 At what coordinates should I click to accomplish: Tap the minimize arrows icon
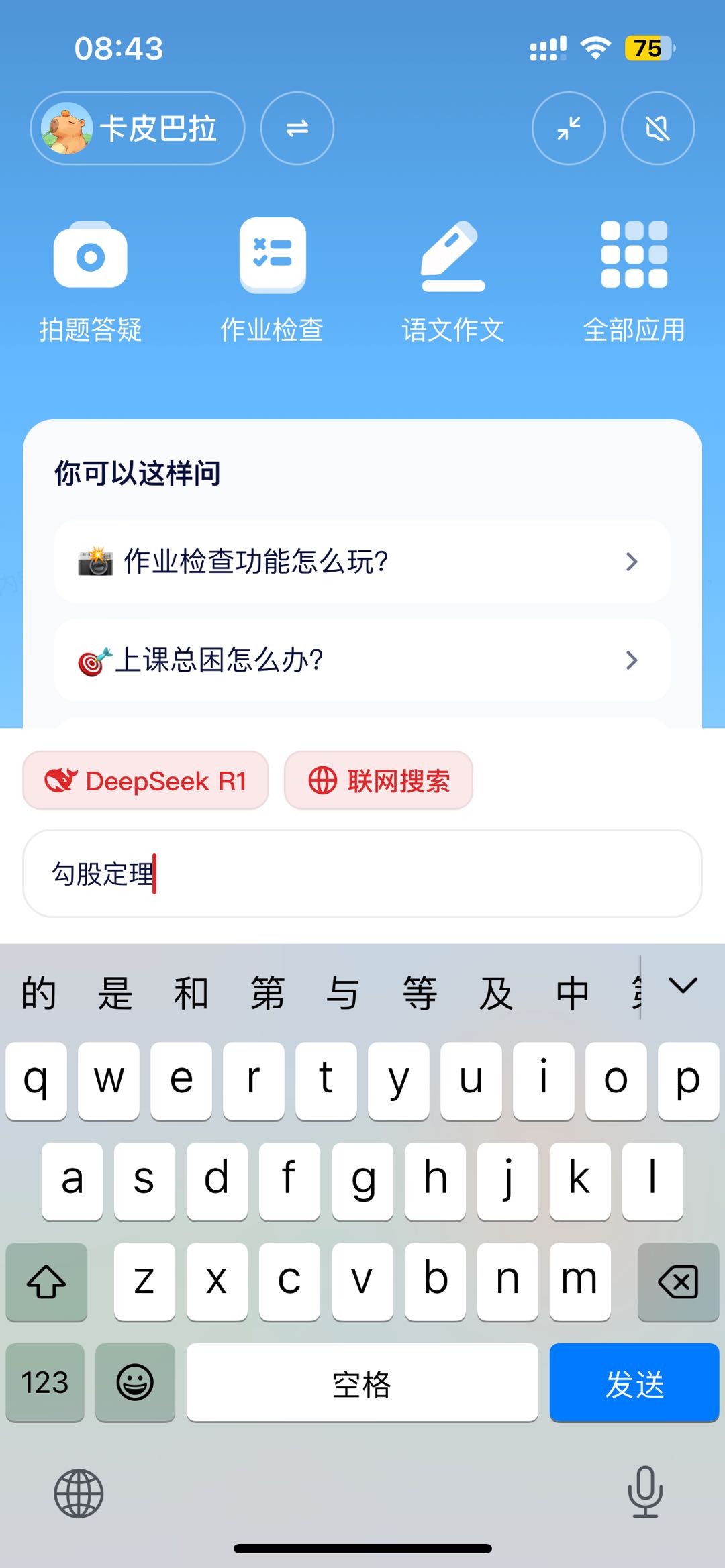[x=569, y=128]
